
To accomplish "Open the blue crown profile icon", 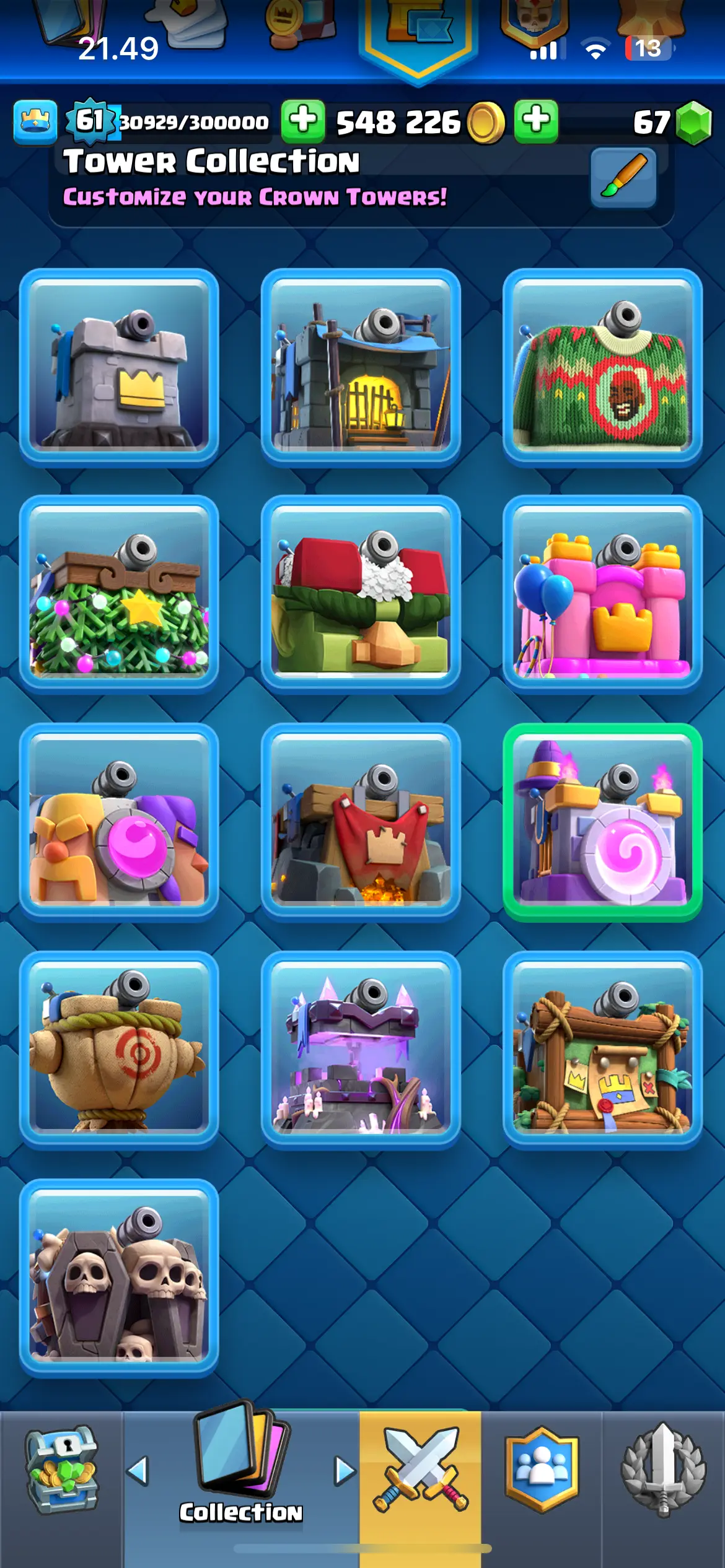I will click(x=35, y=121).
